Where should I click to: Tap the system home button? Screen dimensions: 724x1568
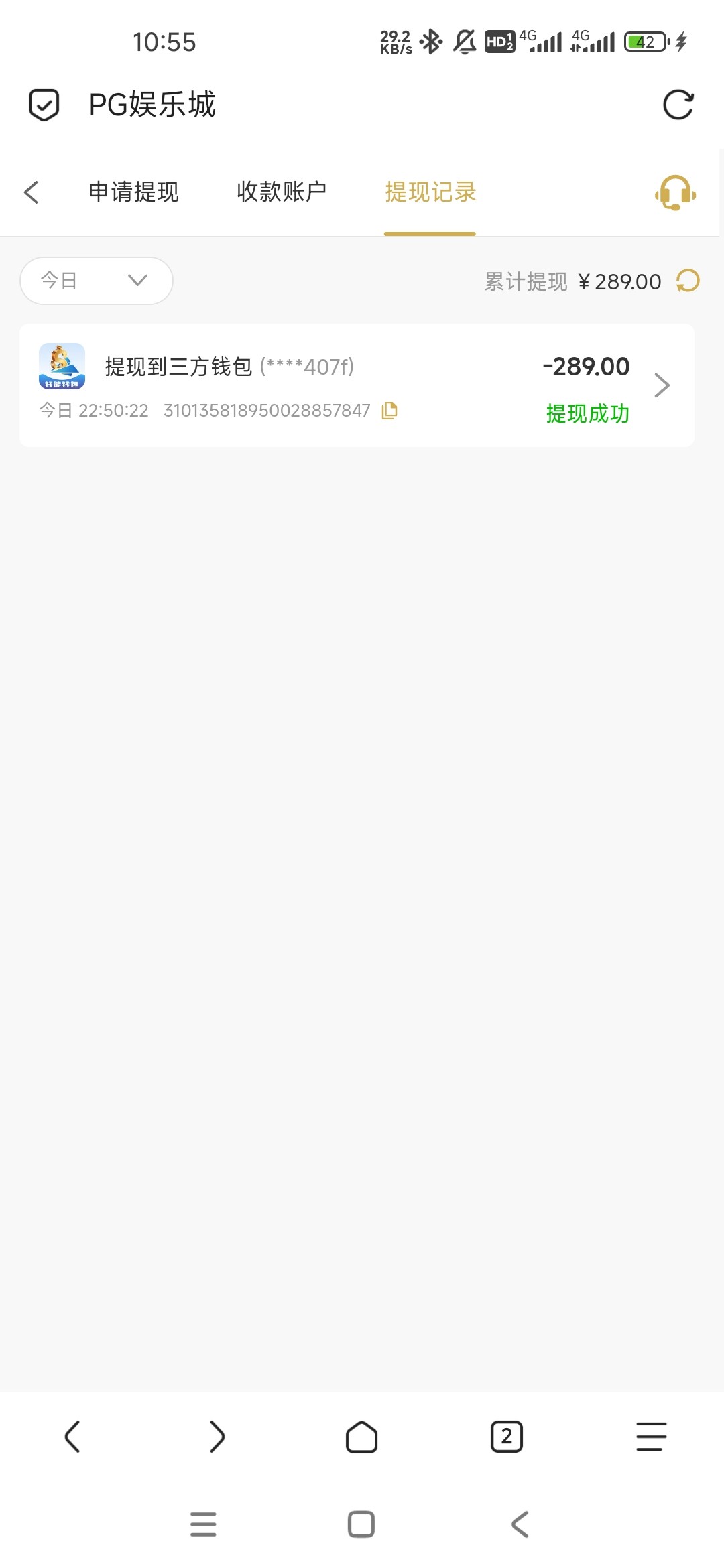(361, 1524)
